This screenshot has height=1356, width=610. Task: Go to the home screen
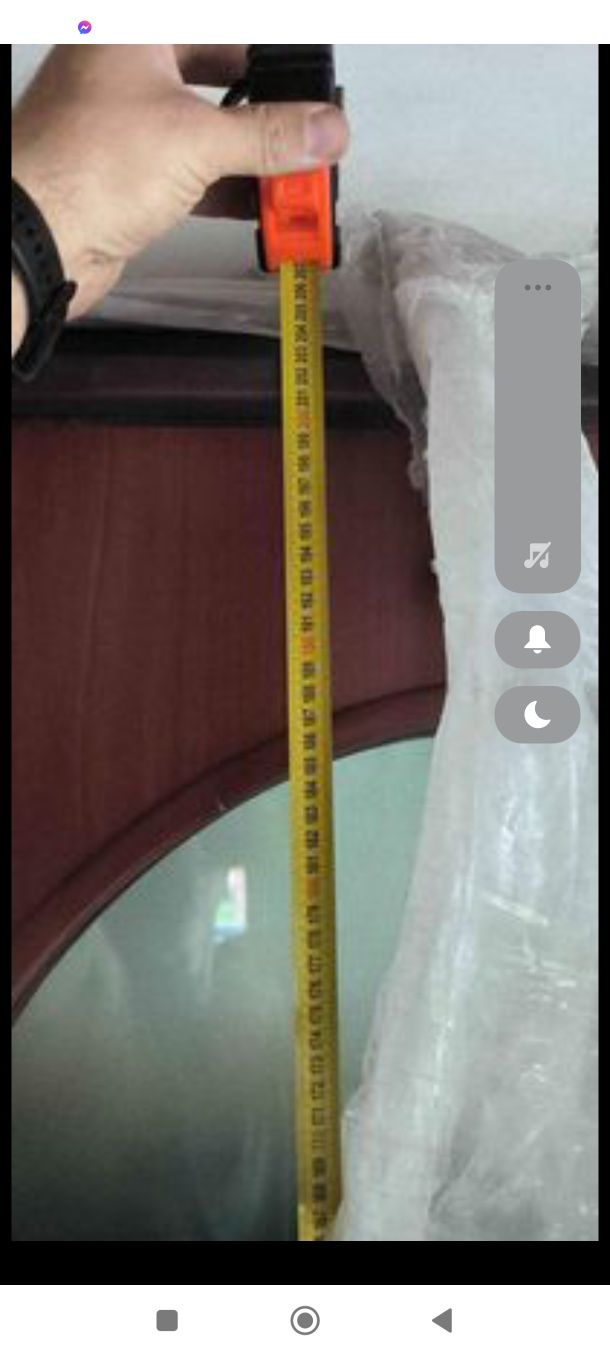(x=305, y=1320)
